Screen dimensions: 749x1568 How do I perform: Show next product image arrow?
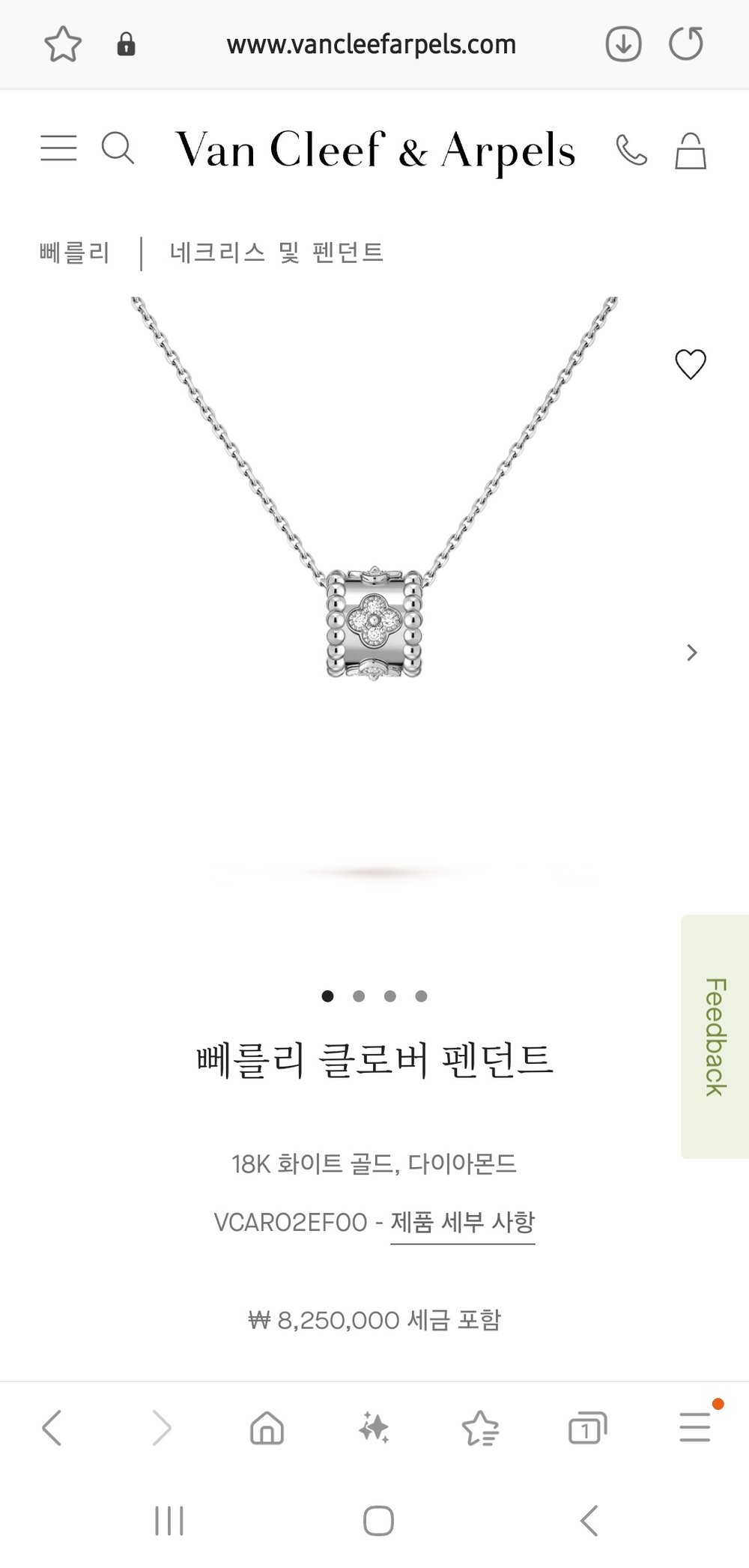pyautogui.click(x=691, y=653)
